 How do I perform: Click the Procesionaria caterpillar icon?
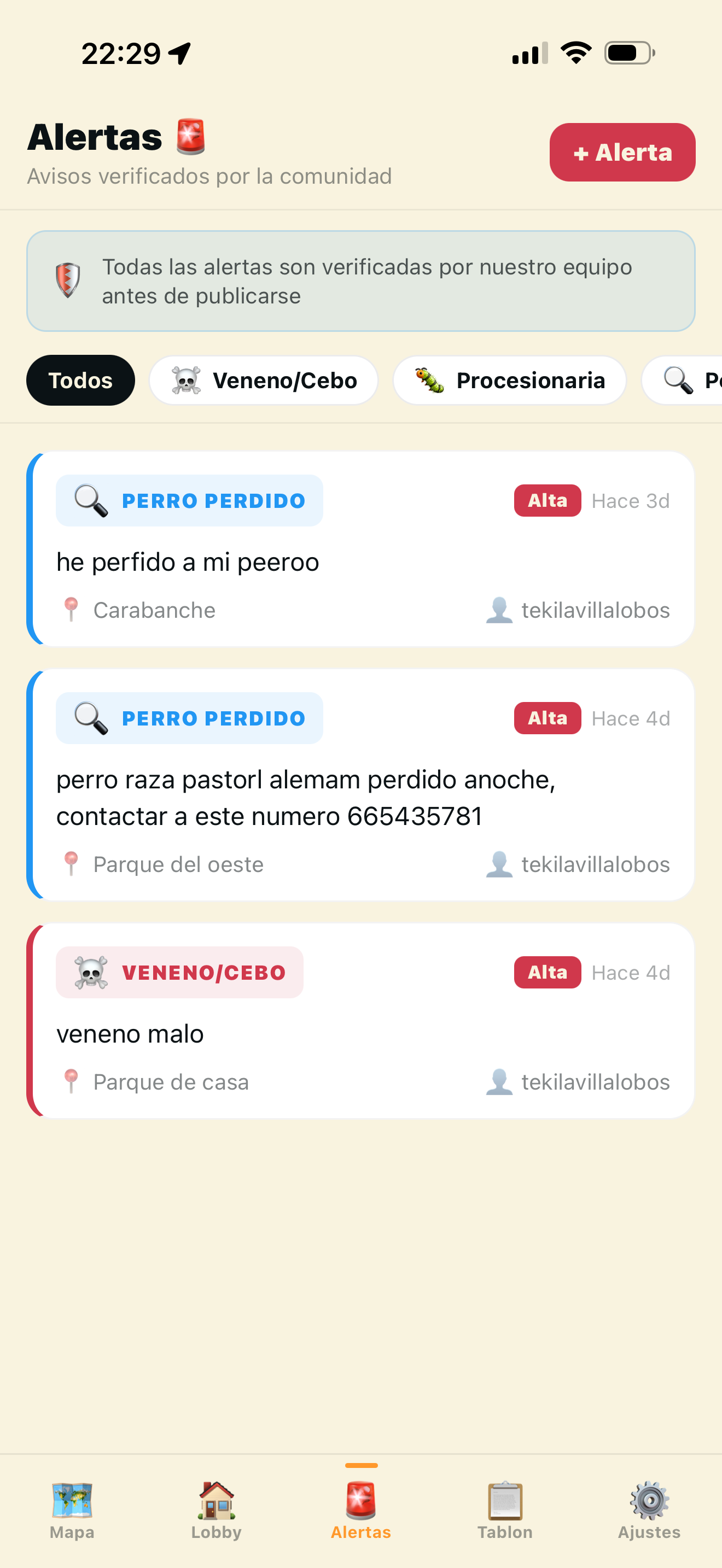(x=430, y=379)
